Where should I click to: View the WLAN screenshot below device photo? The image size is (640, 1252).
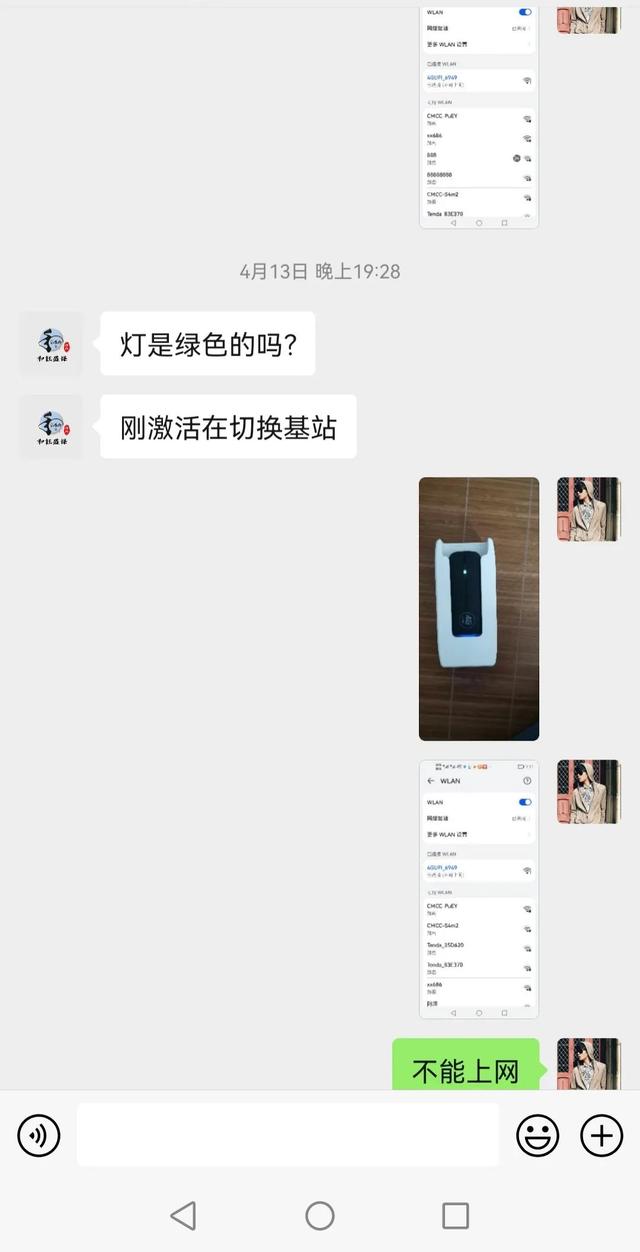478,888
